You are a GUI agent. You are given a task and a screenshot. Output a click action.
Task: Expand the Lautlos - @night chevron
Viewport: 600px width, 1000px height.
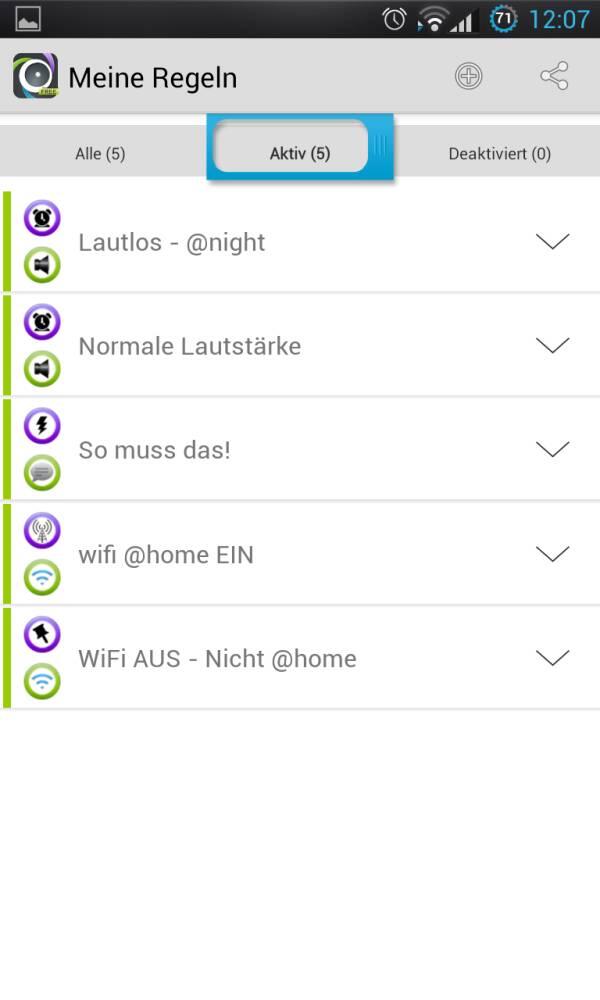pyautogui.click(x=552, y=241)
